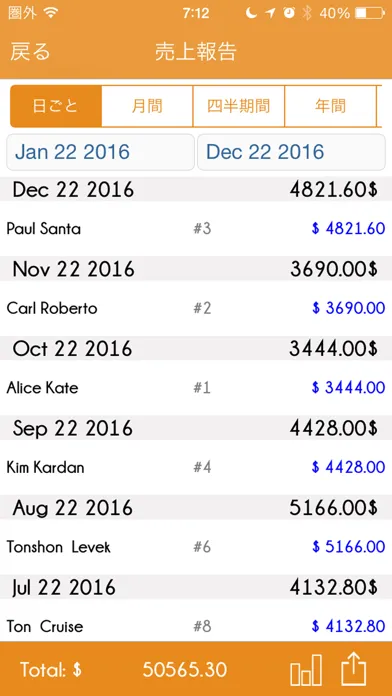Screen dimensions: 392x696
Task: Change the end date Dec 22 2016
Action: (291, 152)
